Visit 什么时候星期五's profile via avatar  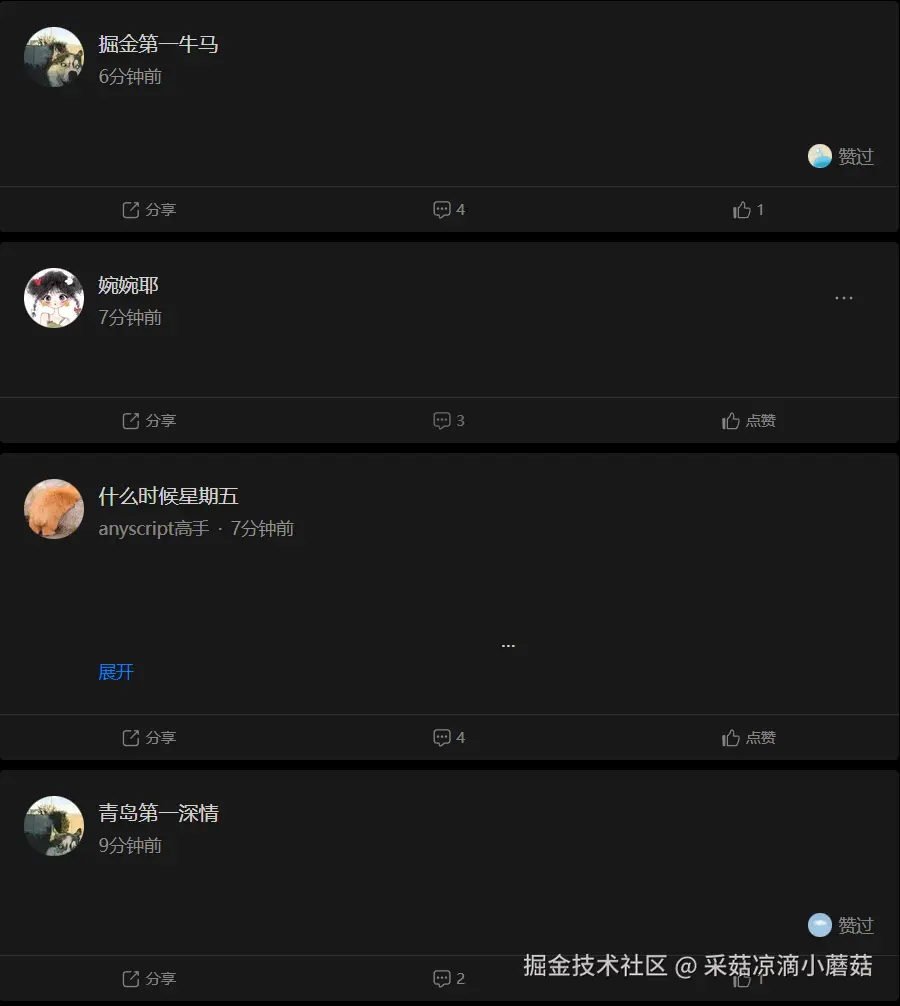(x=54, y=509)
